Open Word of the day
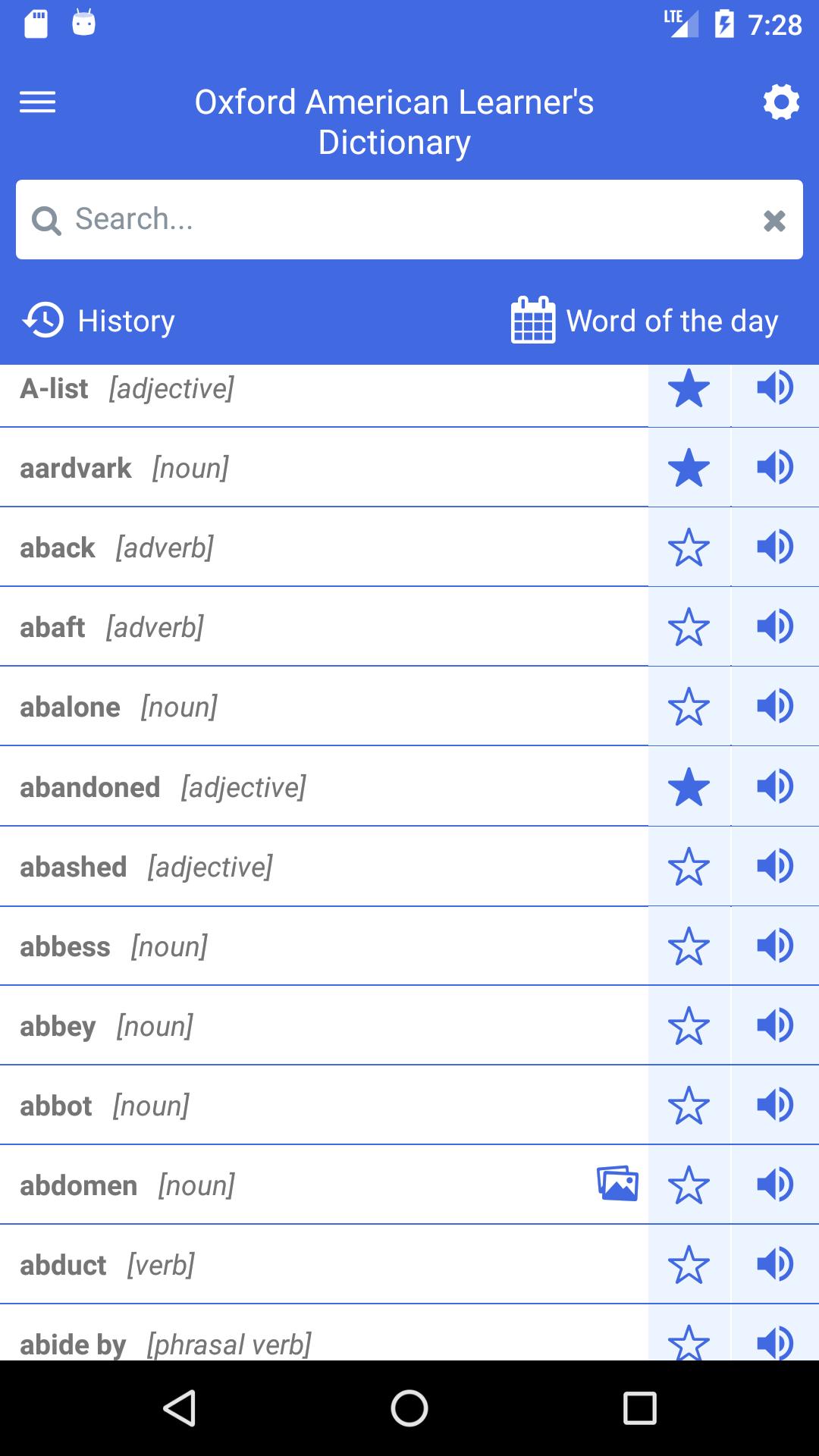Screen dimensions: 819x1456 (x=645, y=321)
